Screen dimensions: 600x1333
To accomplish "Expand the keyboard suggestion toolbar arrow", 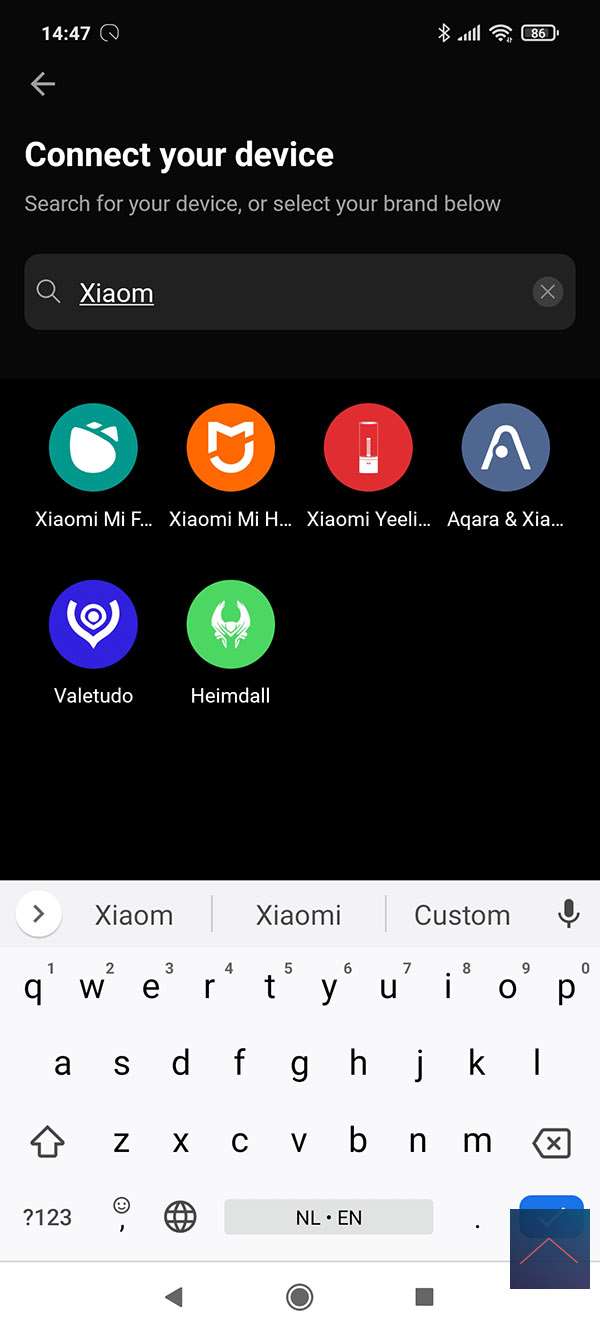I will pos(38,914).
